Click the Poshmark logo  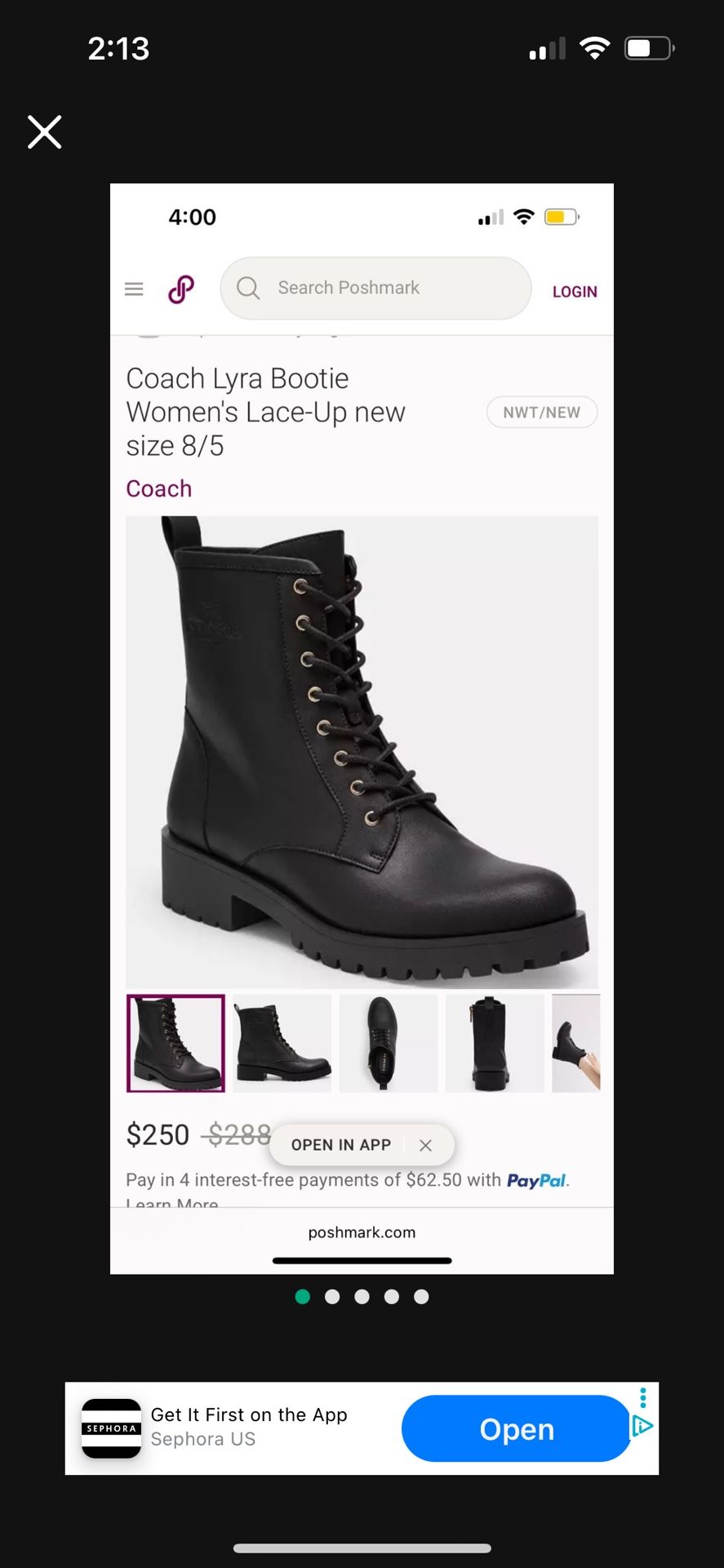(x=180, y=288)
